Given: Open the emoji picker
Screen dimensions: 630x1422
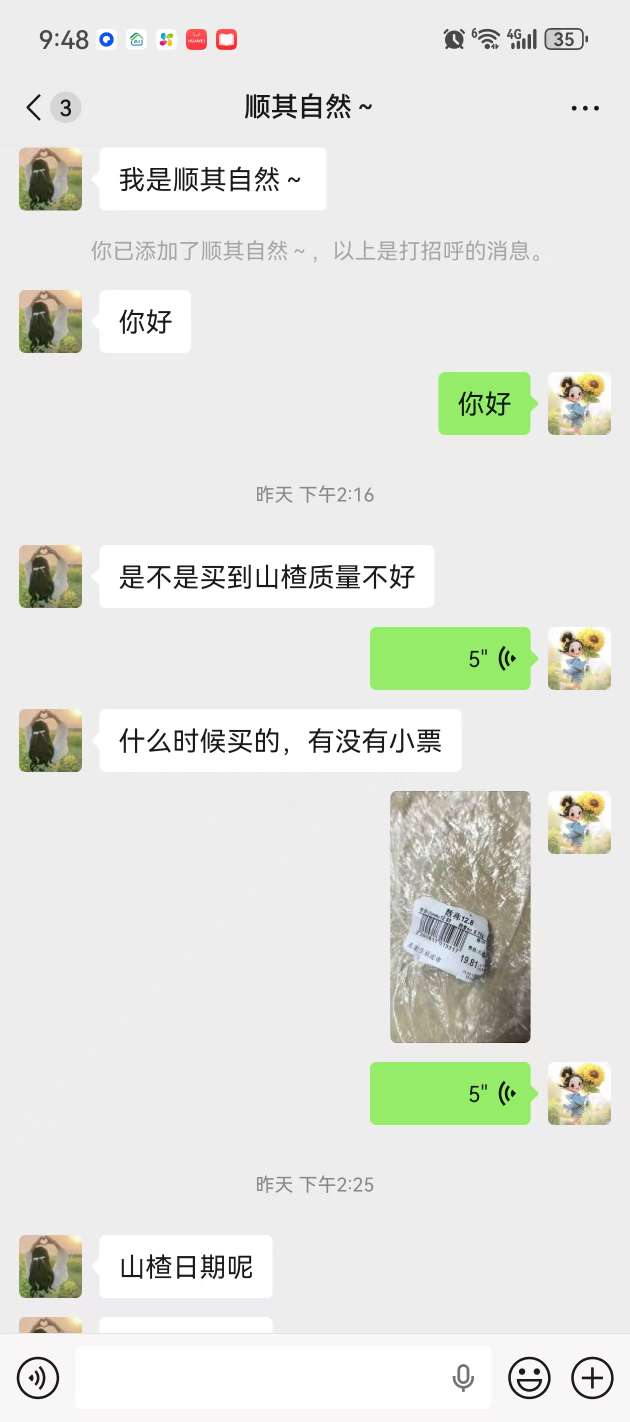Looking at the screenshot, I should click(x=529, y=1378).
